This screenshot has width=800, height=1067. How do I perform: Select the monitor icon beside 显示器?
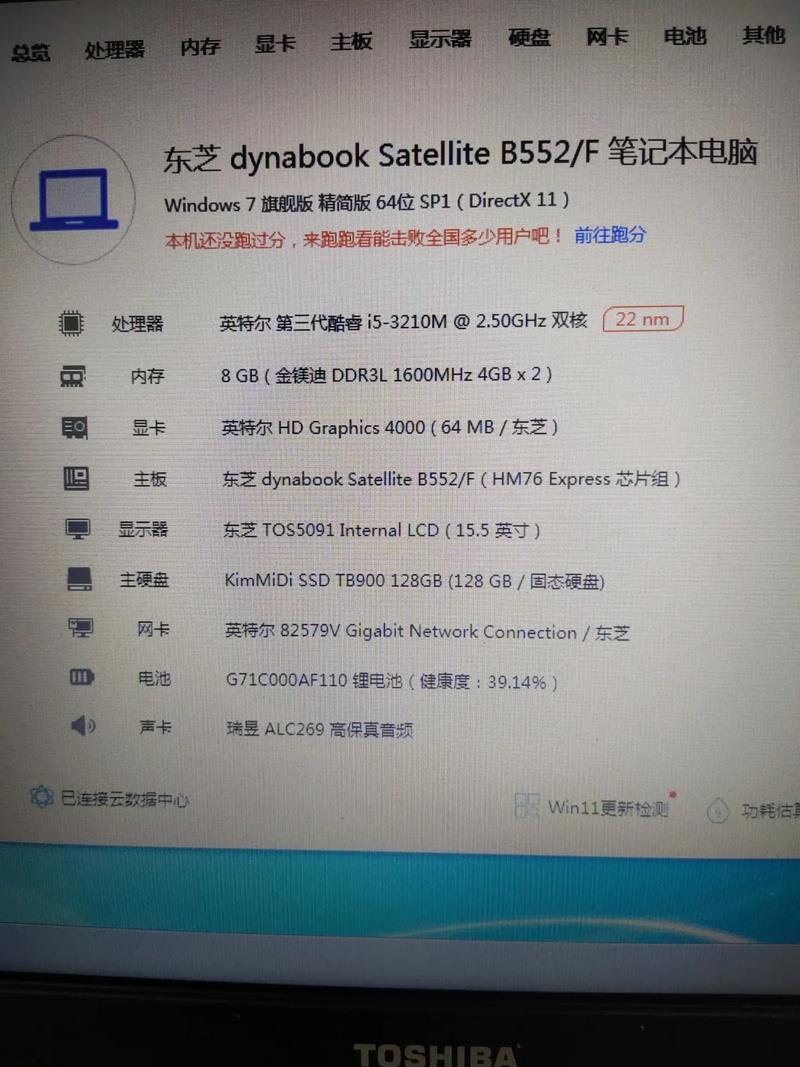(78, 528)
